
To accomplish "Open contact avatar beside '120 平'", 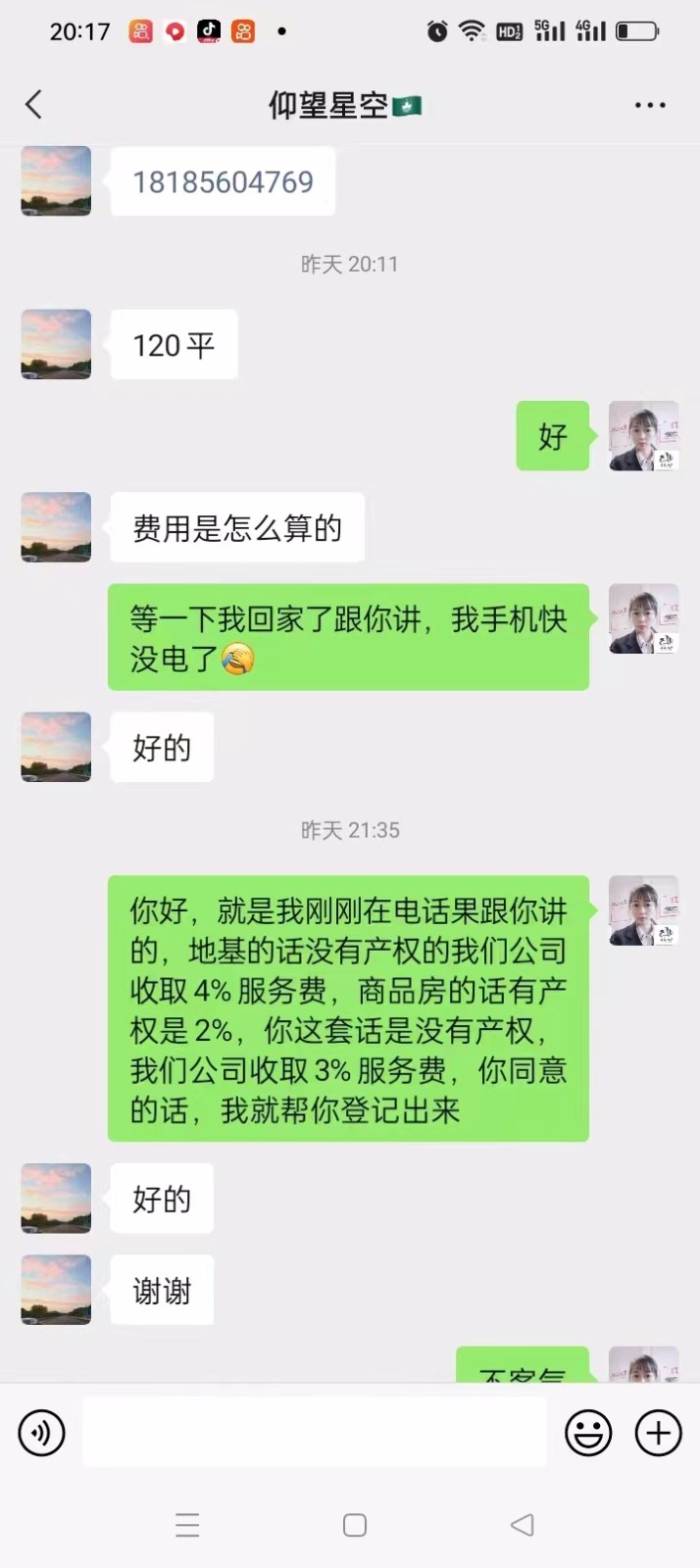I will tap(56, 345).
